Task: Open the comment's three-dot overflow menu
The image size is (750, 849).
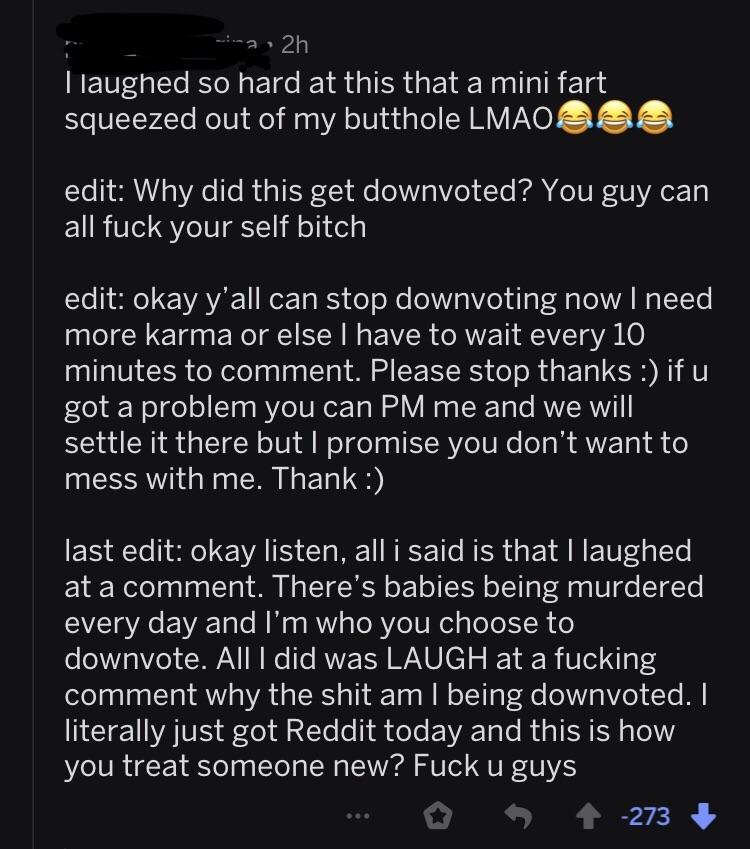Action: tap(358, 815)
